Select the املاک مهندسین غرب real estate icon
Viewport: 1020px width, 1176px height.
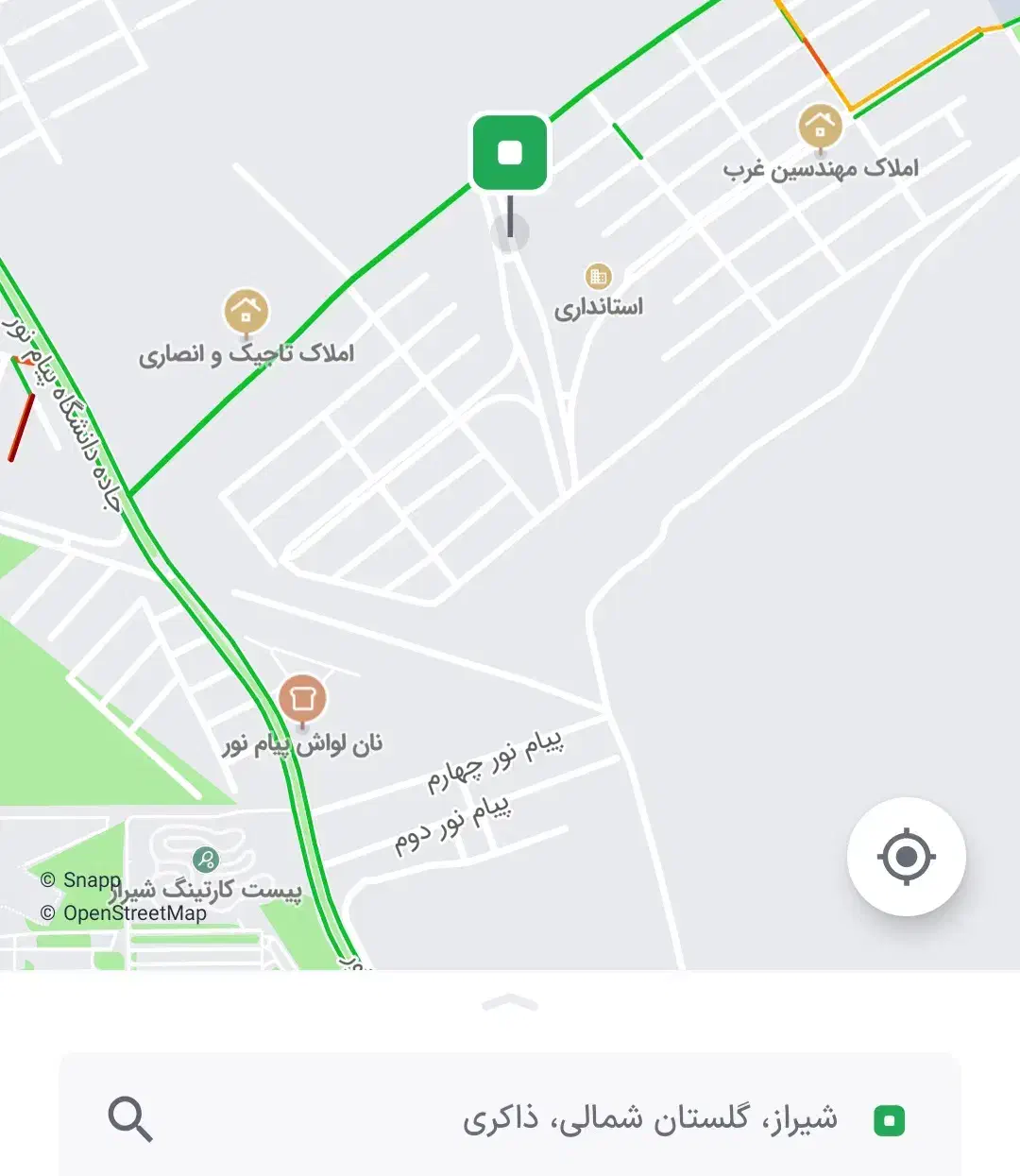coord(821,126)
